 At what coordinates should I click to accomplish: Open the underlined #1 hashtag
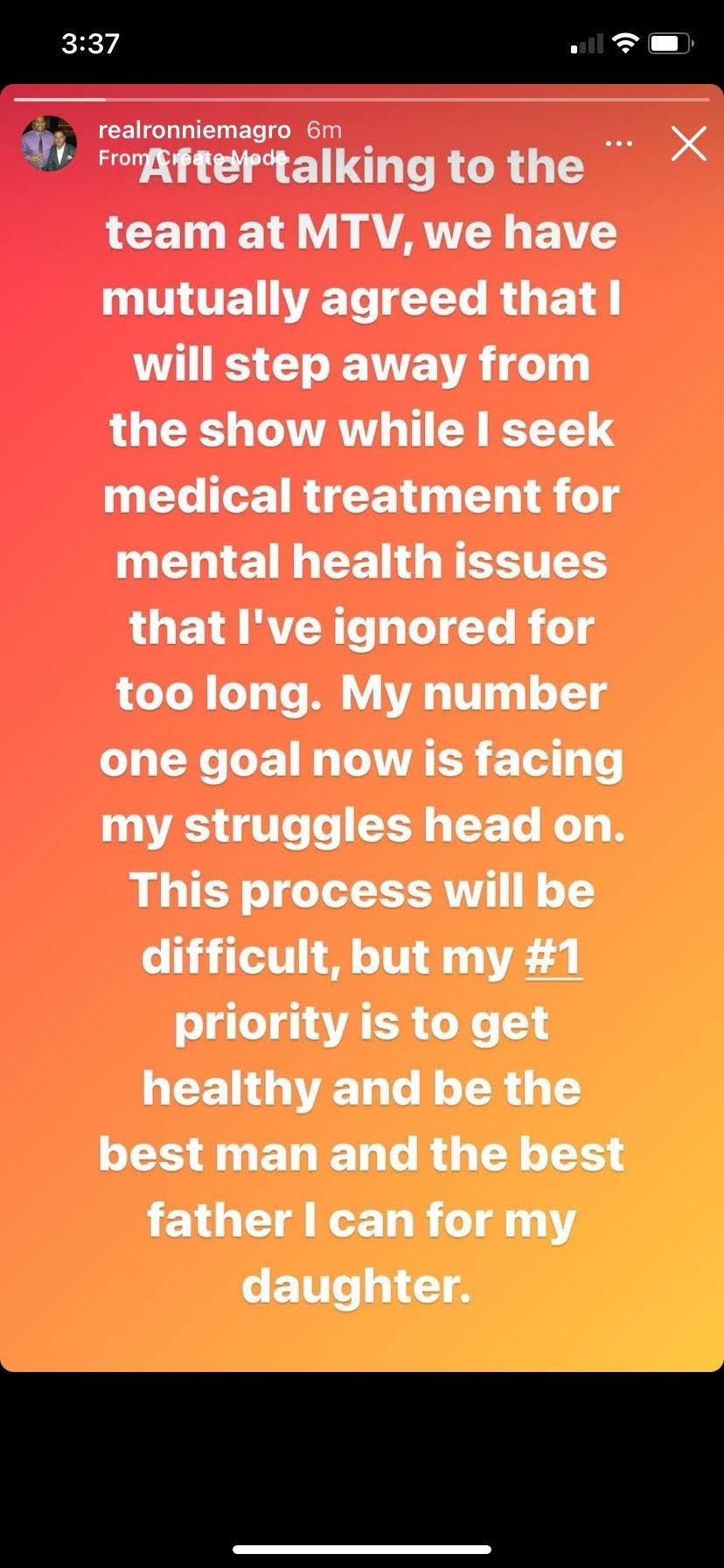point(553,956)
